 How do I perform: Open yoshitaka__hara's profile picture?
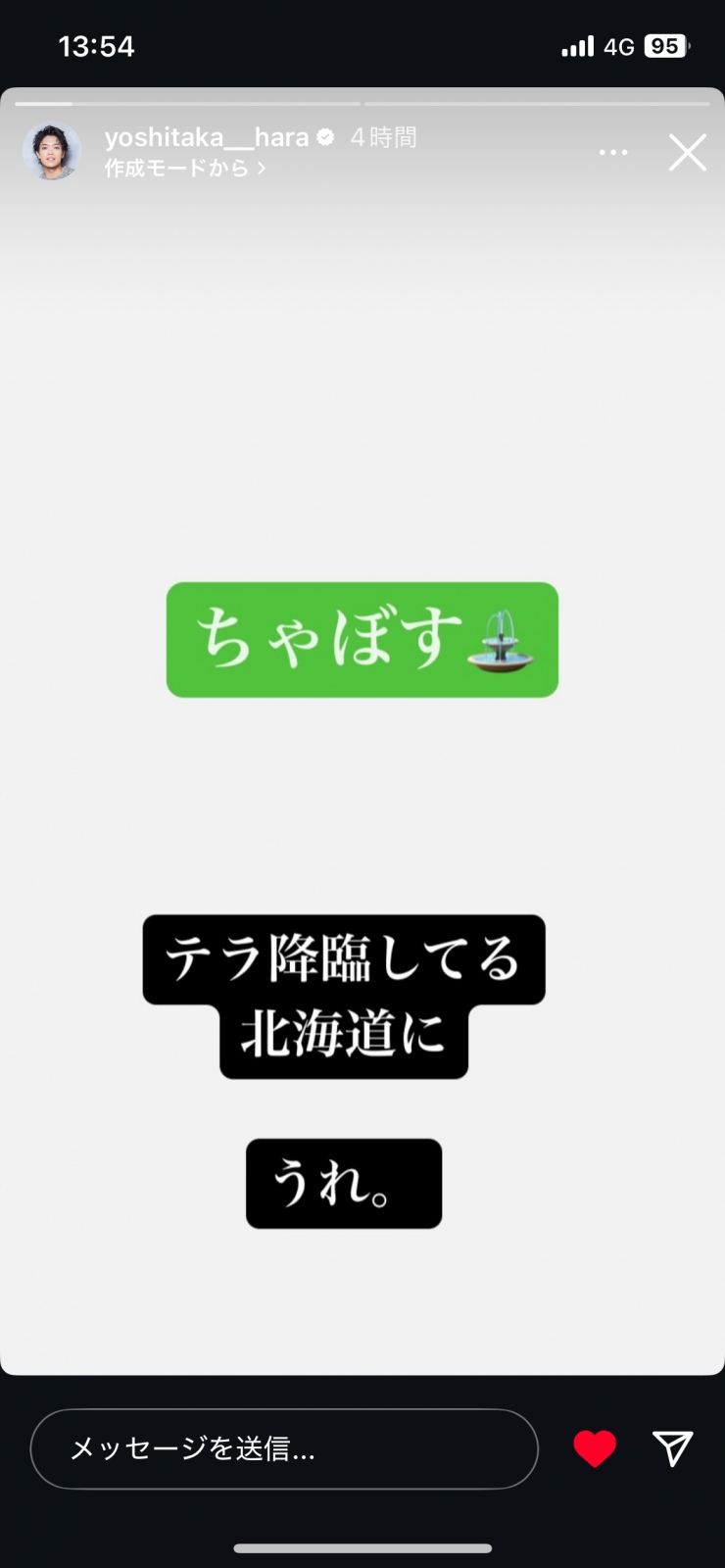(x=52, y=152)
